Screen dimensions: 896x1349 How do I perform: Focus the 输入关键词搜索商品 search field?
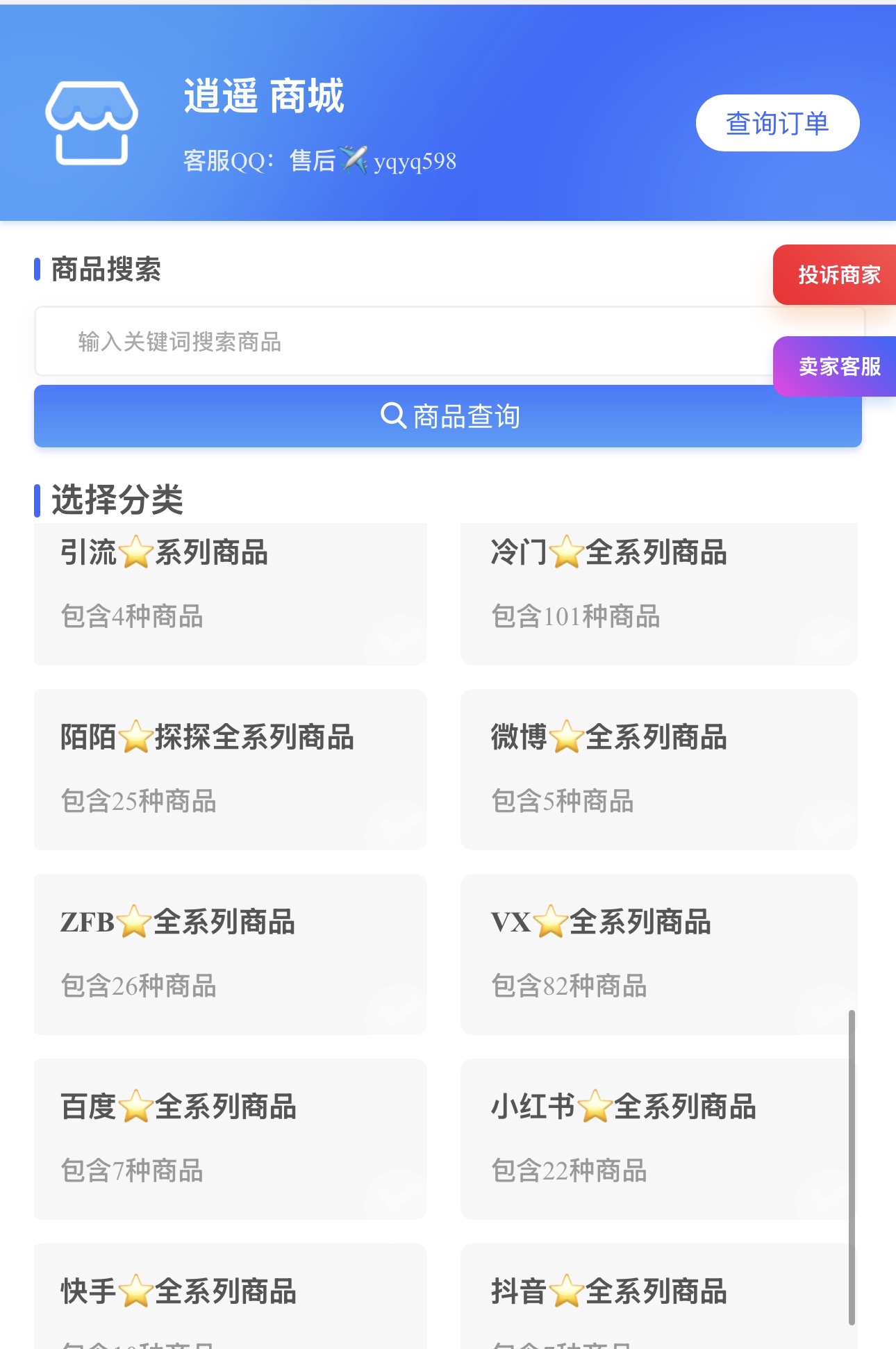pyautogui.click(x=403, y=342)
